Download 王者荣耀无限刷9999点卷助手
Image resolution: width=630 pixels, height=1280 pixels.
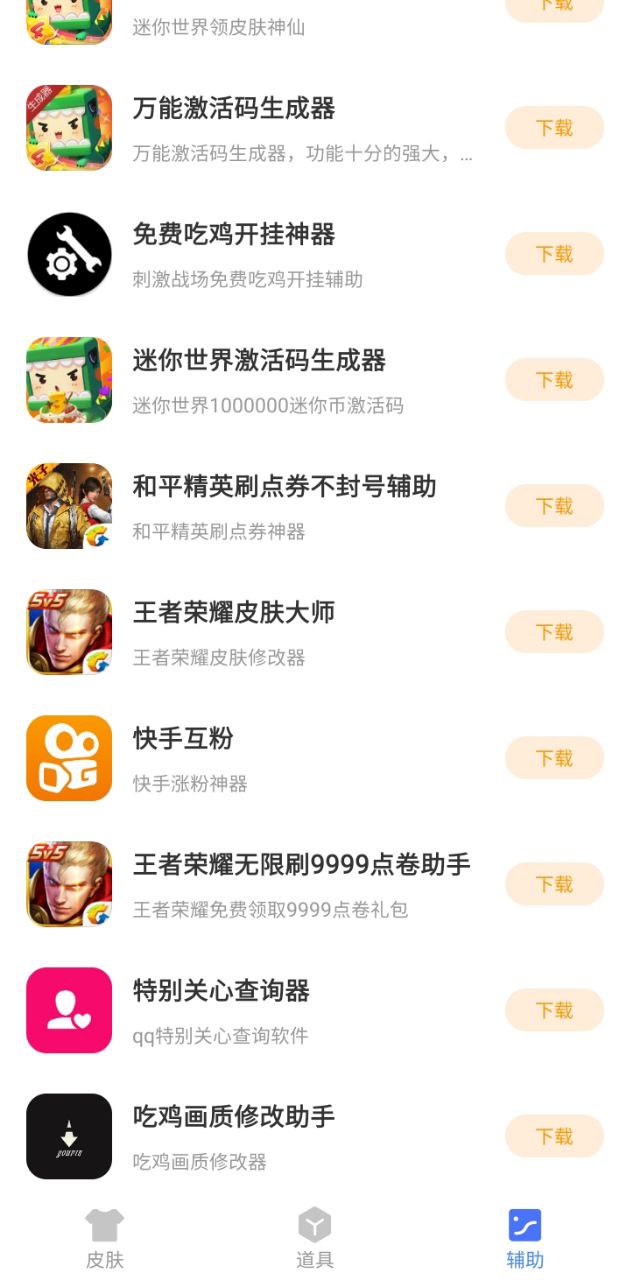[554, 884]
